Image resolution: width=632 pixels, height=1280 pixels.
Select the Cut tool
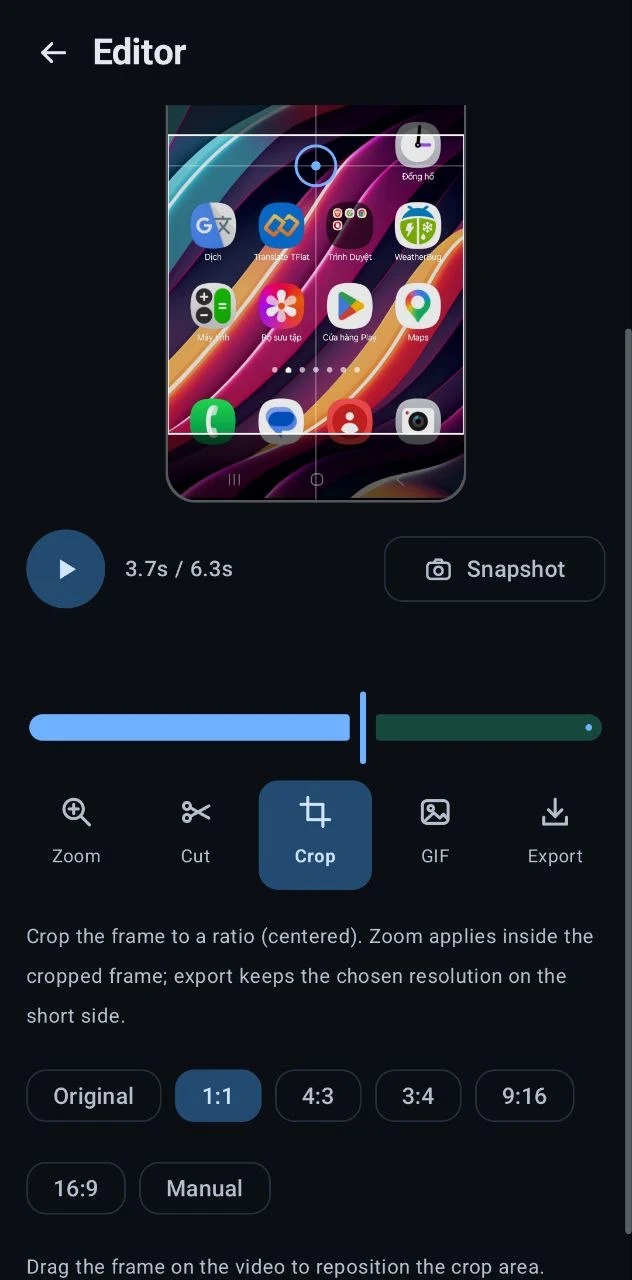click(196, 831)
